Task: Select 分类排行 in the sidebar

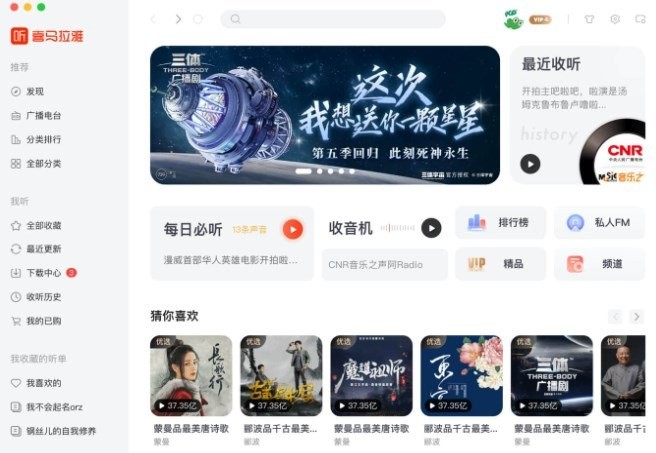Action: pos(42,139)
